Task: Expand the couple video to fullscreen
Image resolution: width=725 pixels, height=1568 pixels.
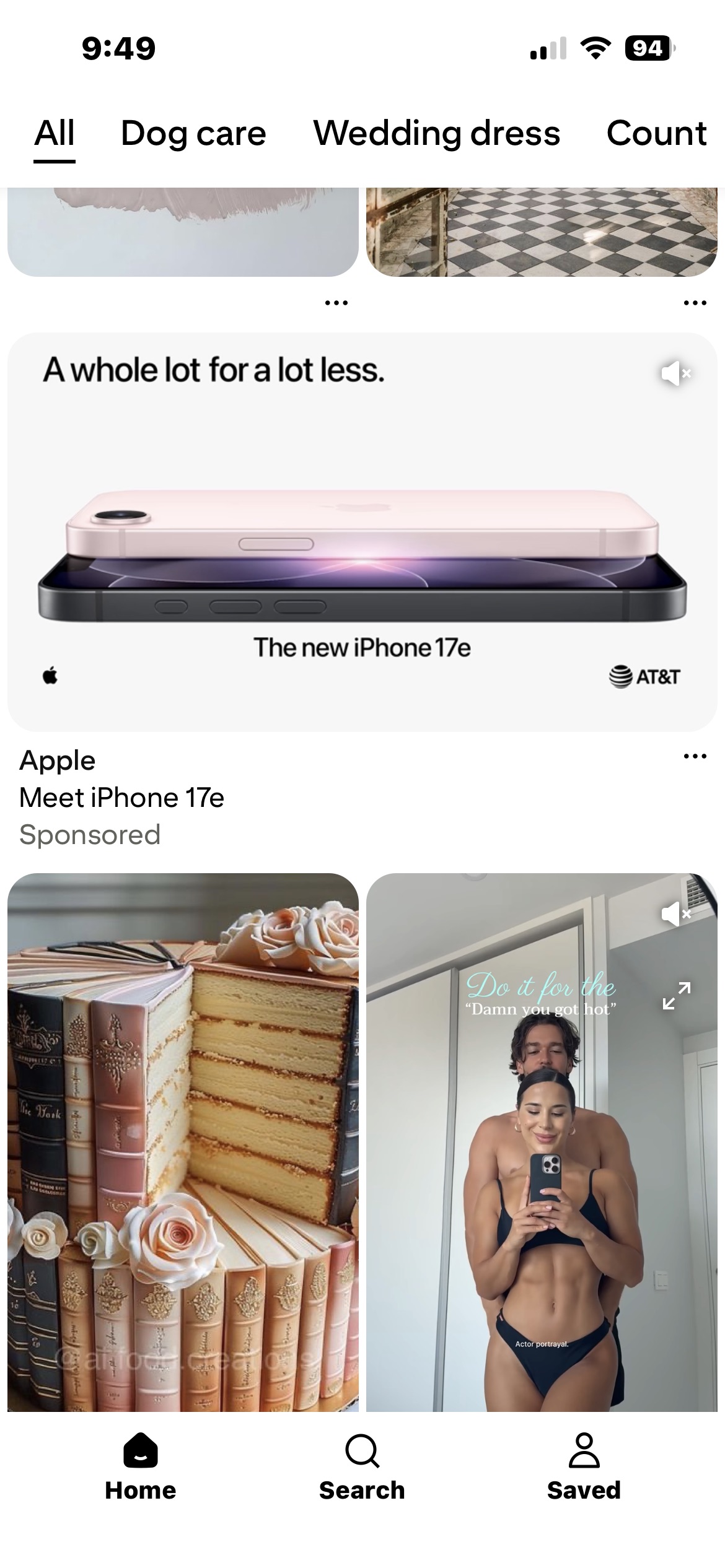Action: (x=676, y=996)
